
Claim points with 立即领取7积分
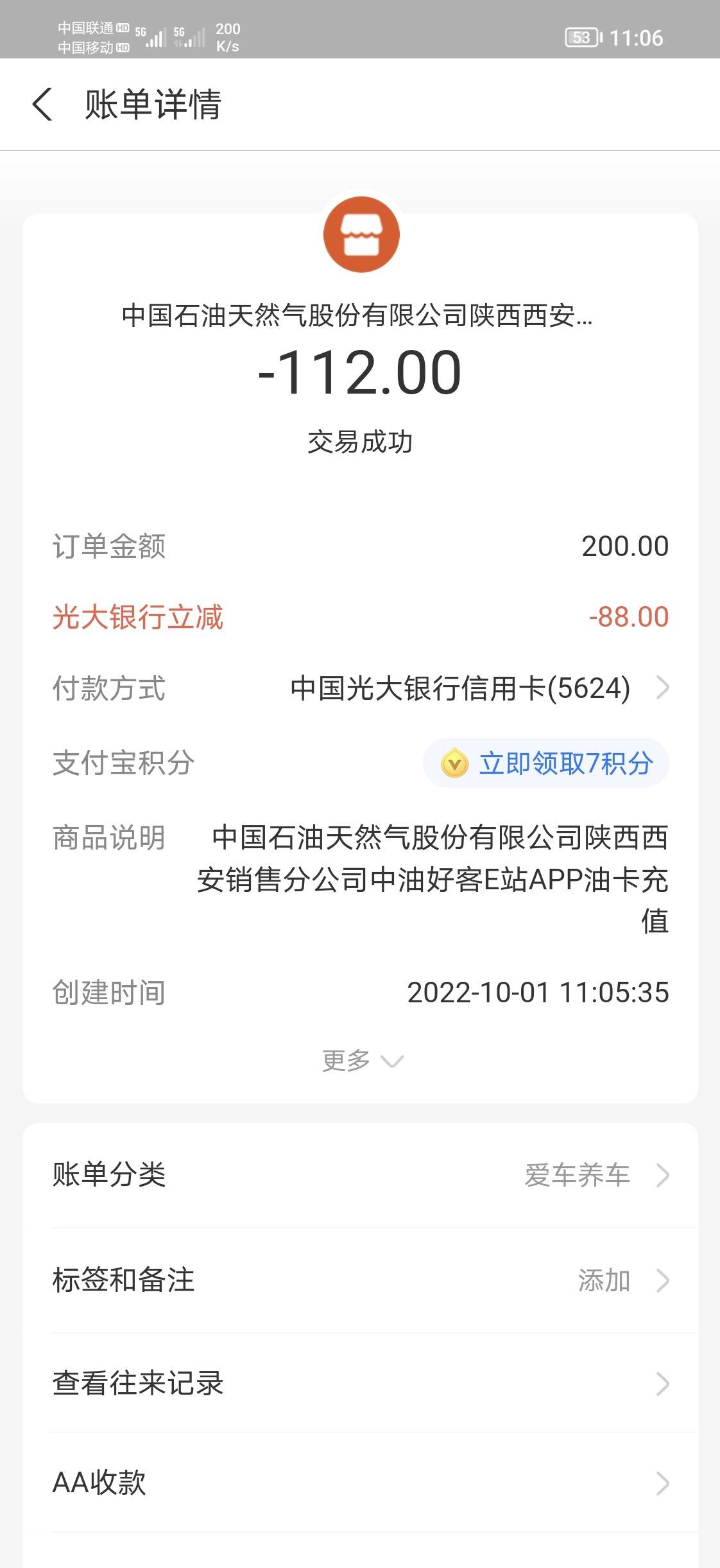click(546, 763)
